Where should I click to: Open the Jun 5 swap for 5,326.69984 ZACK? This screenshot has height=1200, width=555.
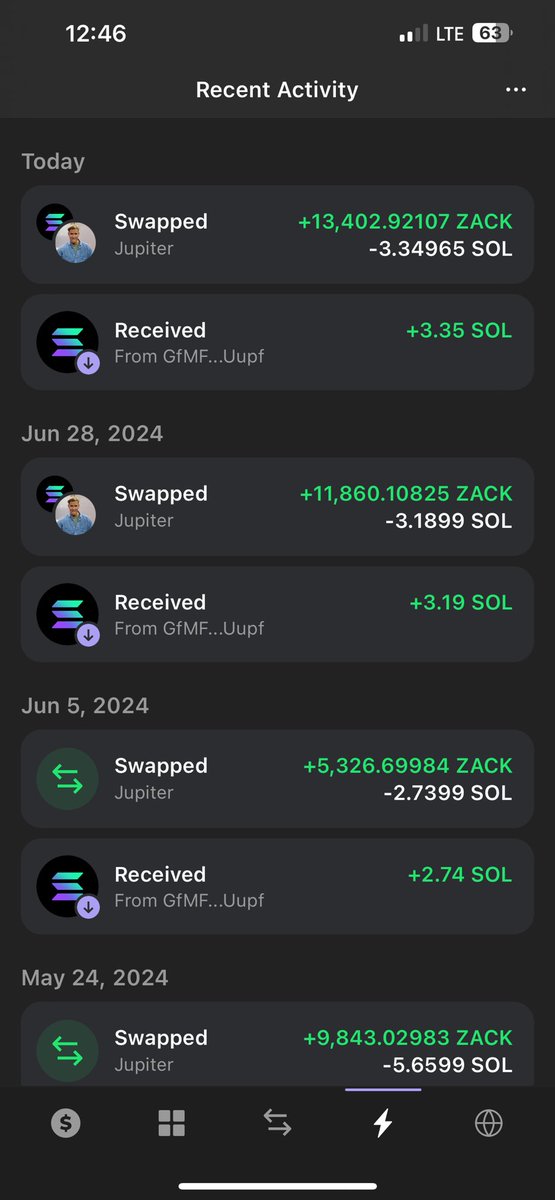pos(277,778)
